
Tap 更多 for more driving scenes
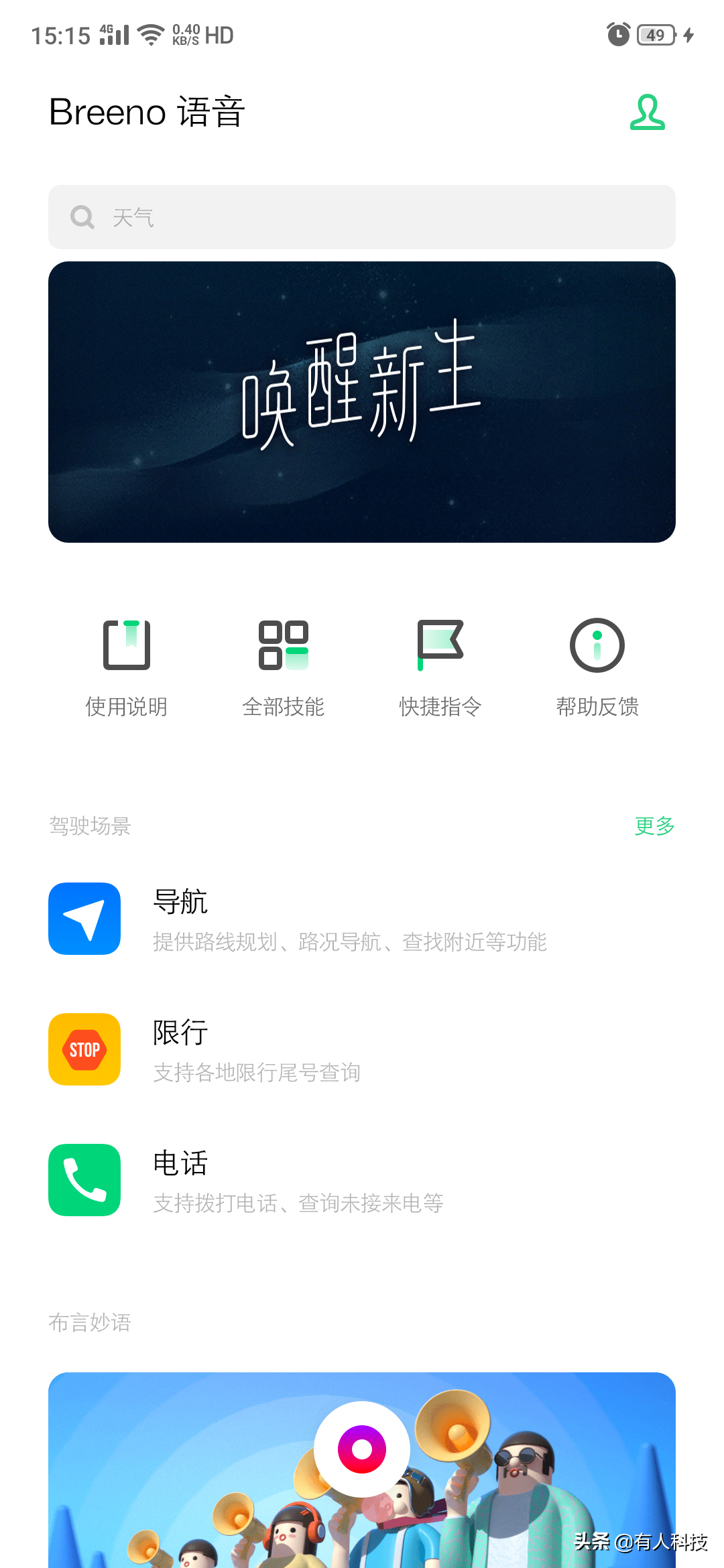(654, 826)
